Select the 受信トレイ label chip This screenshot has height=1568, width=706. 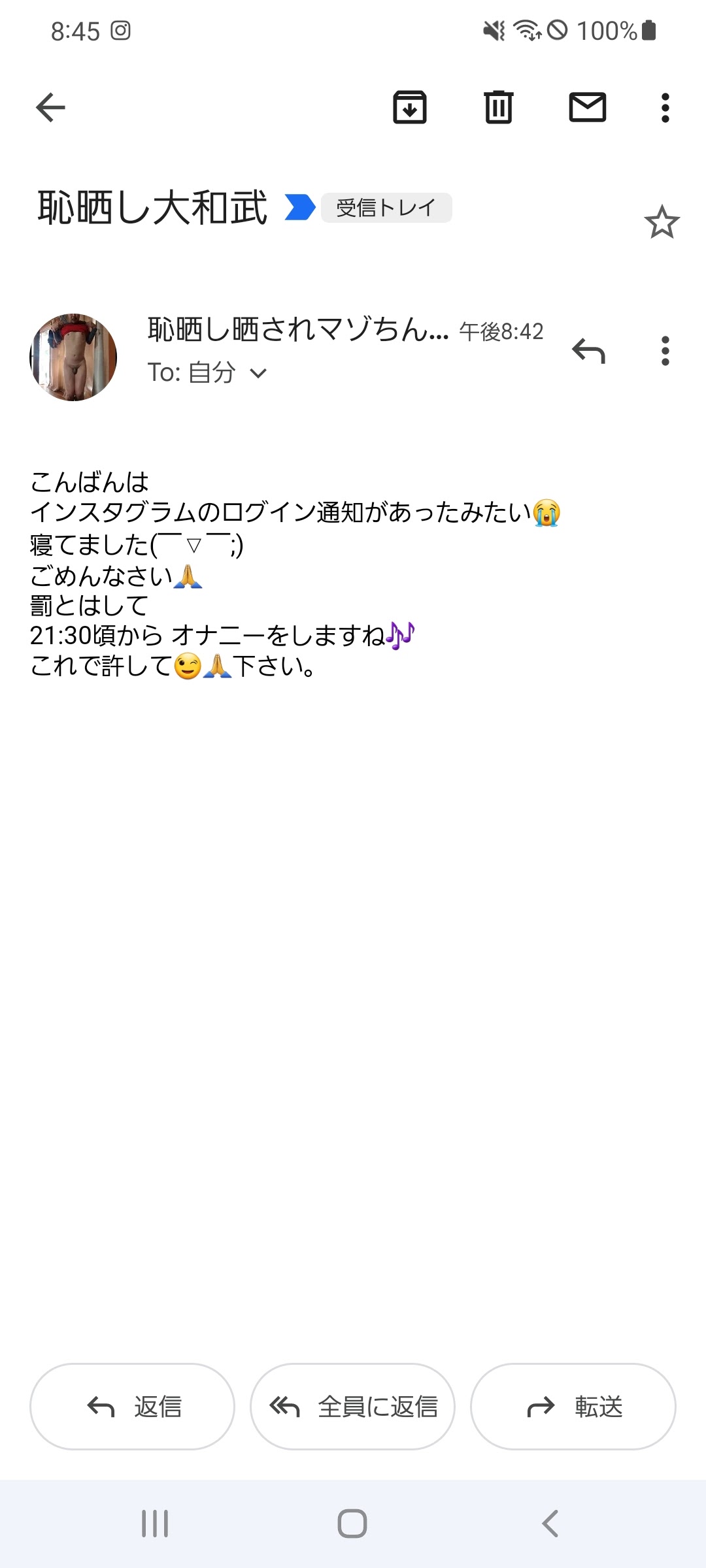[x=385, y=208]
